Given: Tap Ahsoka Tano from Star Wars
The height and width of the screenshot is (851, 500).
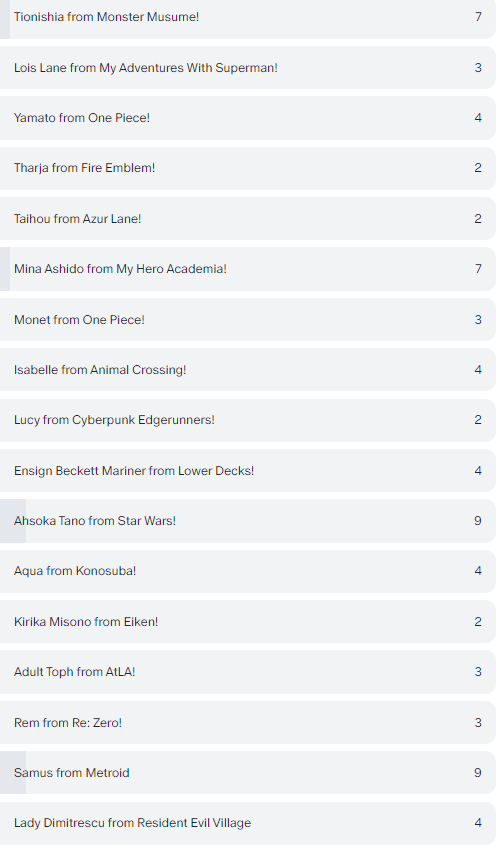Looking at the screenshot, I should [x=248, y=521].
